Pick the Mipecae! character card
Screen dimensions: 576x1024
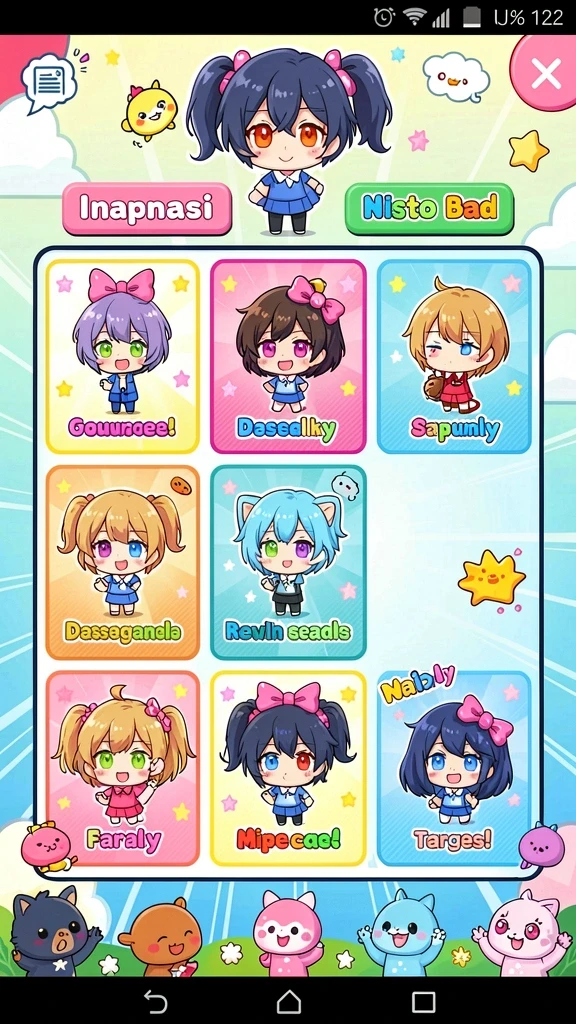[x=288, y=768]
